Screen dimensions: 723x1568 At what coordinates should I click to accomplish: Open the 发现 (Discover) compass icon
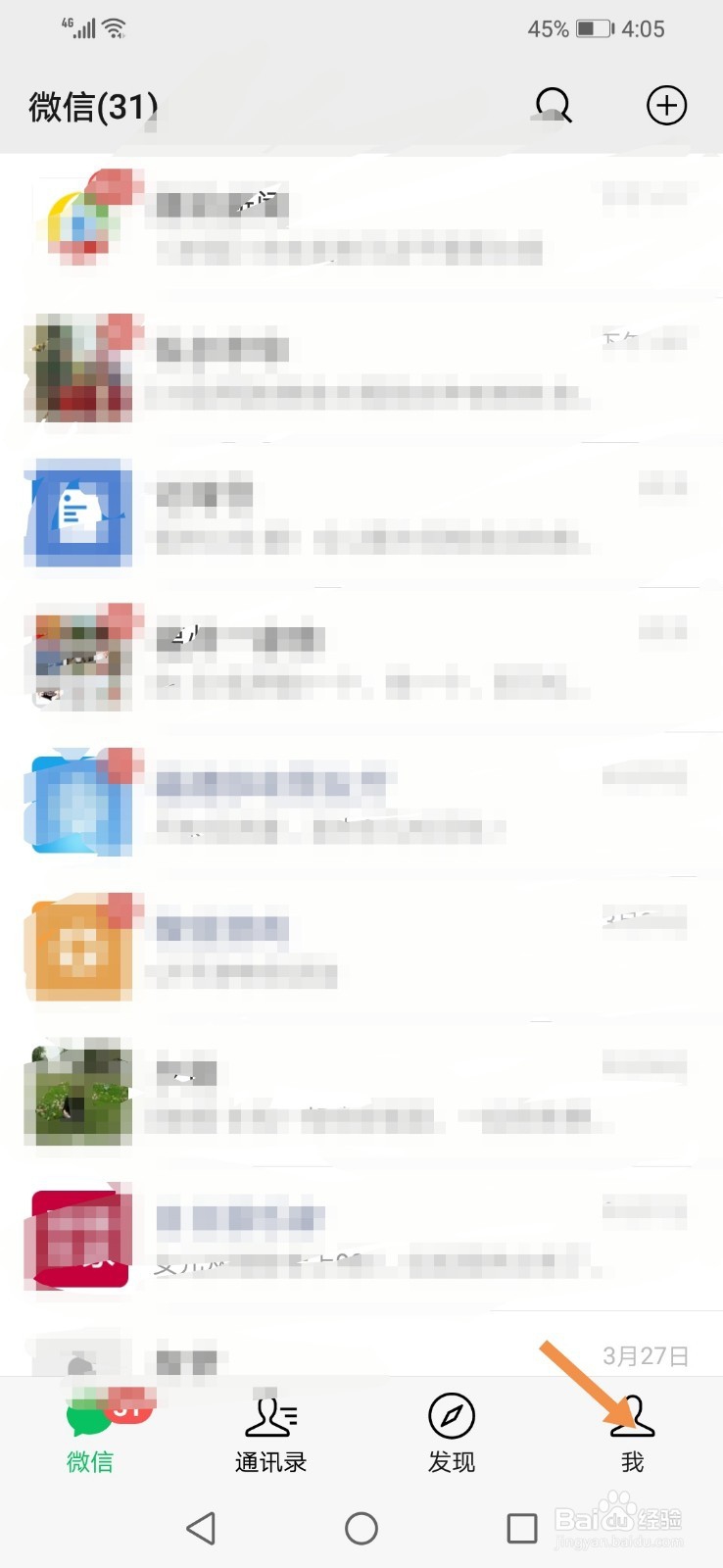(x=452, y=1415)
